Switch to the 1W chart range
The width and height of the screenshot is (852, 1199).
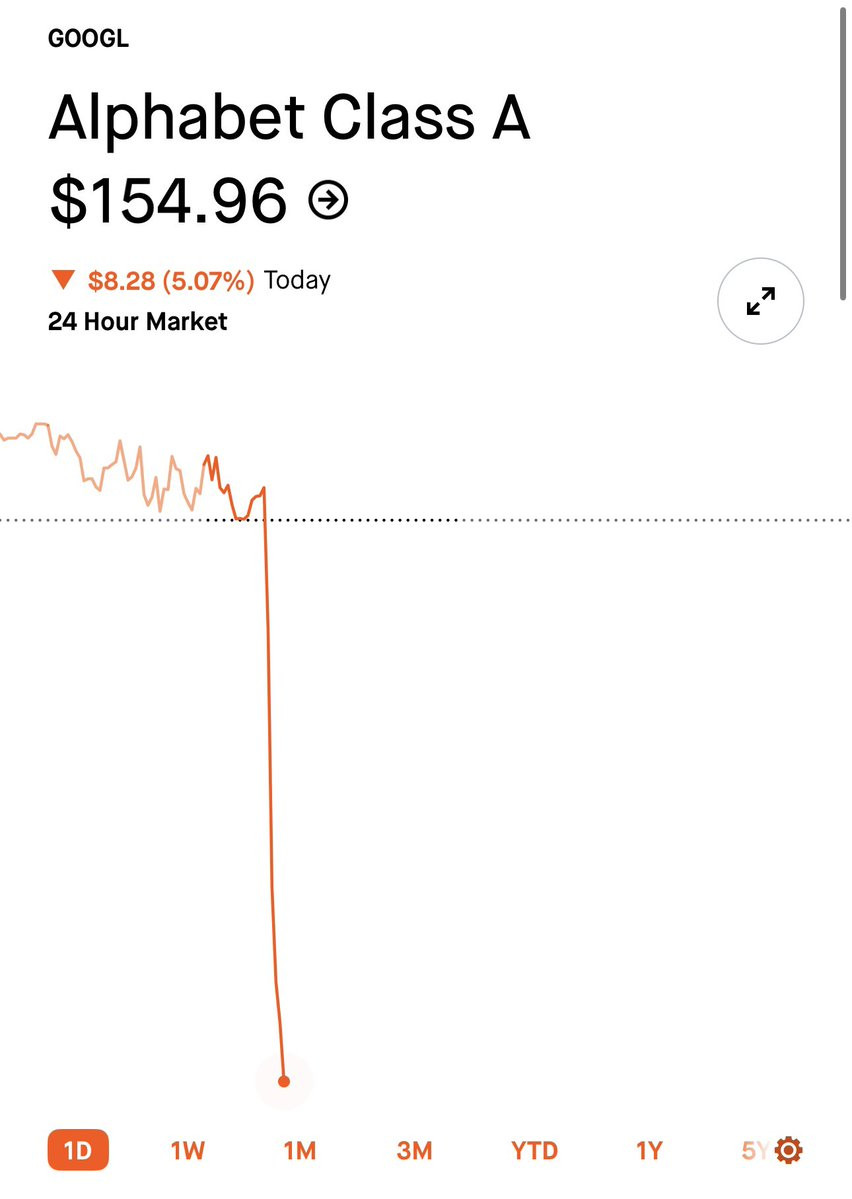click(x=187, y=1150)
